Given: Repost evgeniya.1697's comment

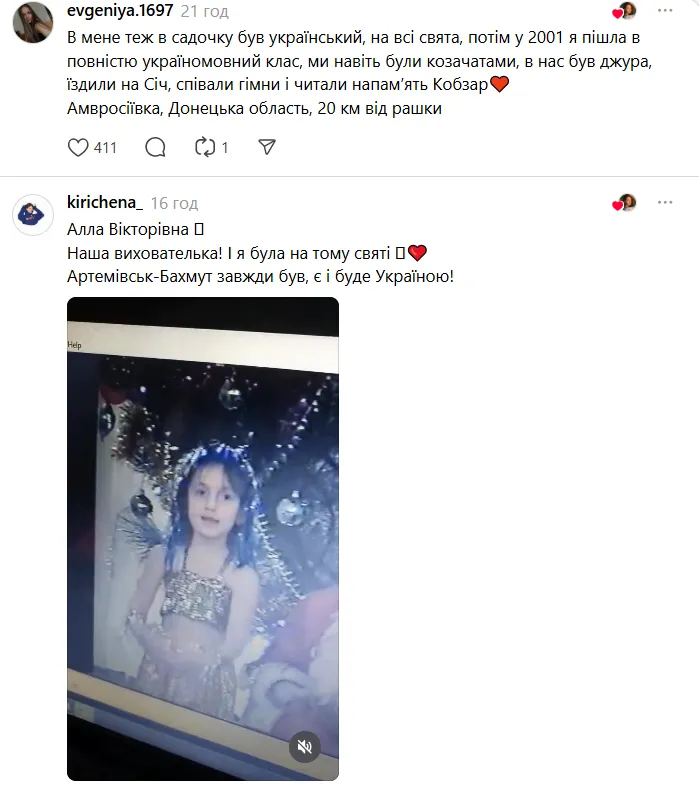Looking at the screenshot, I should [x=206, y=148].
